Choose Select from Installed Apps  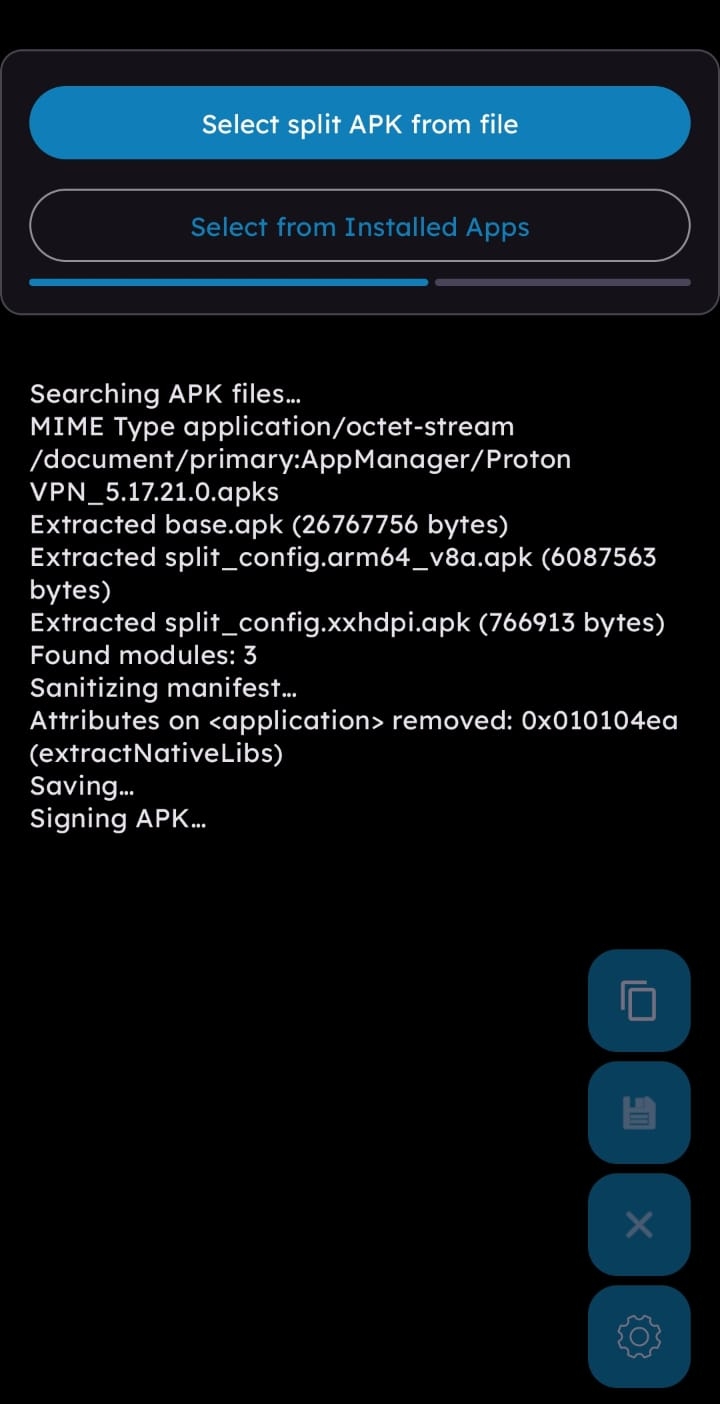coord(360,226)
